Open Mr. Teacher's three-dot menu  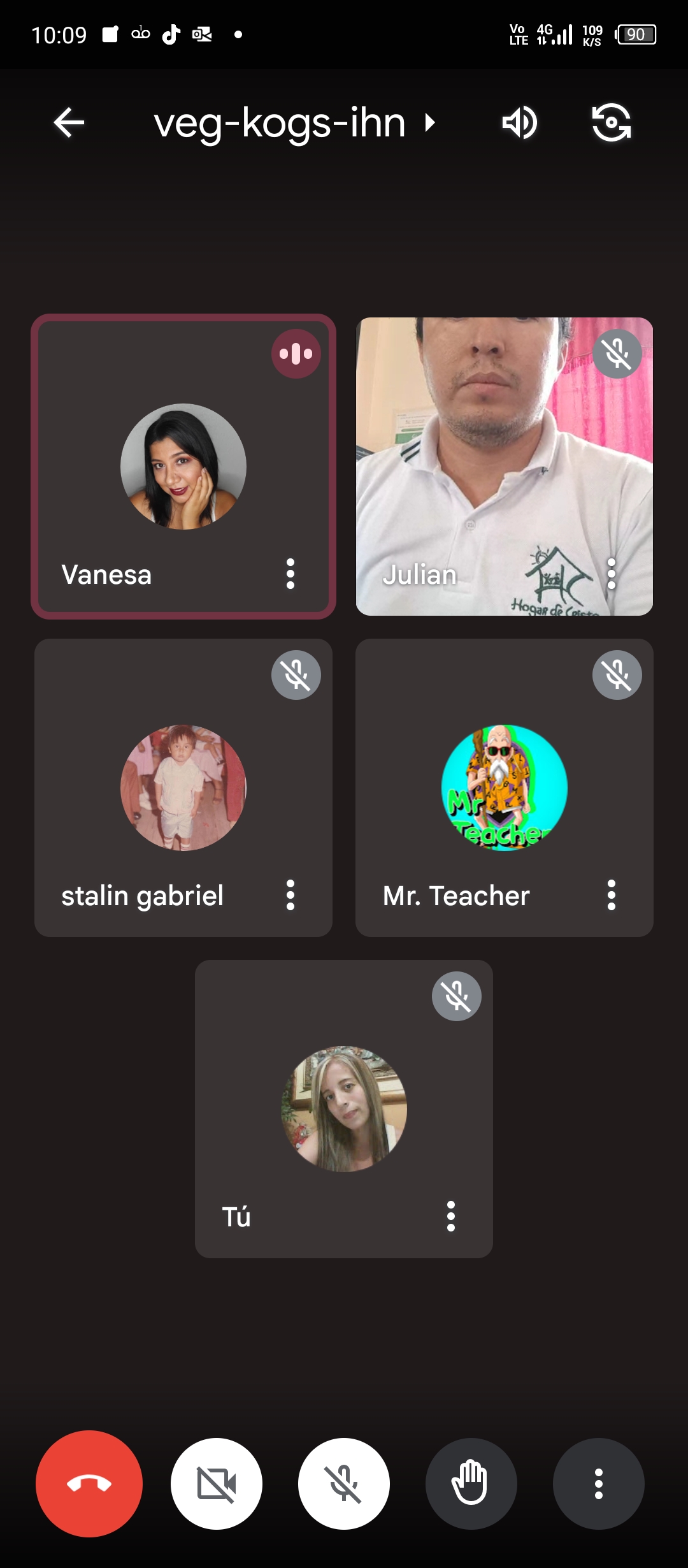click(612, 895)
